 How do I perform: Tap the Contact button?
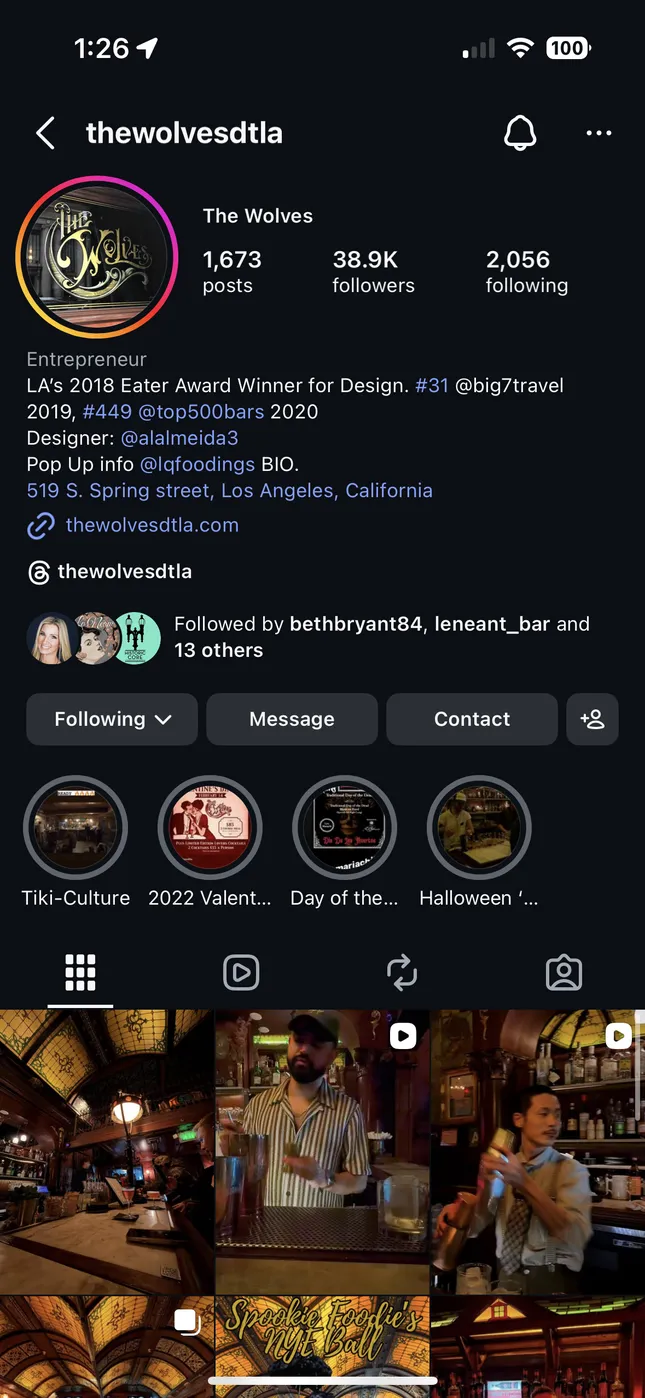pos(471,719)
